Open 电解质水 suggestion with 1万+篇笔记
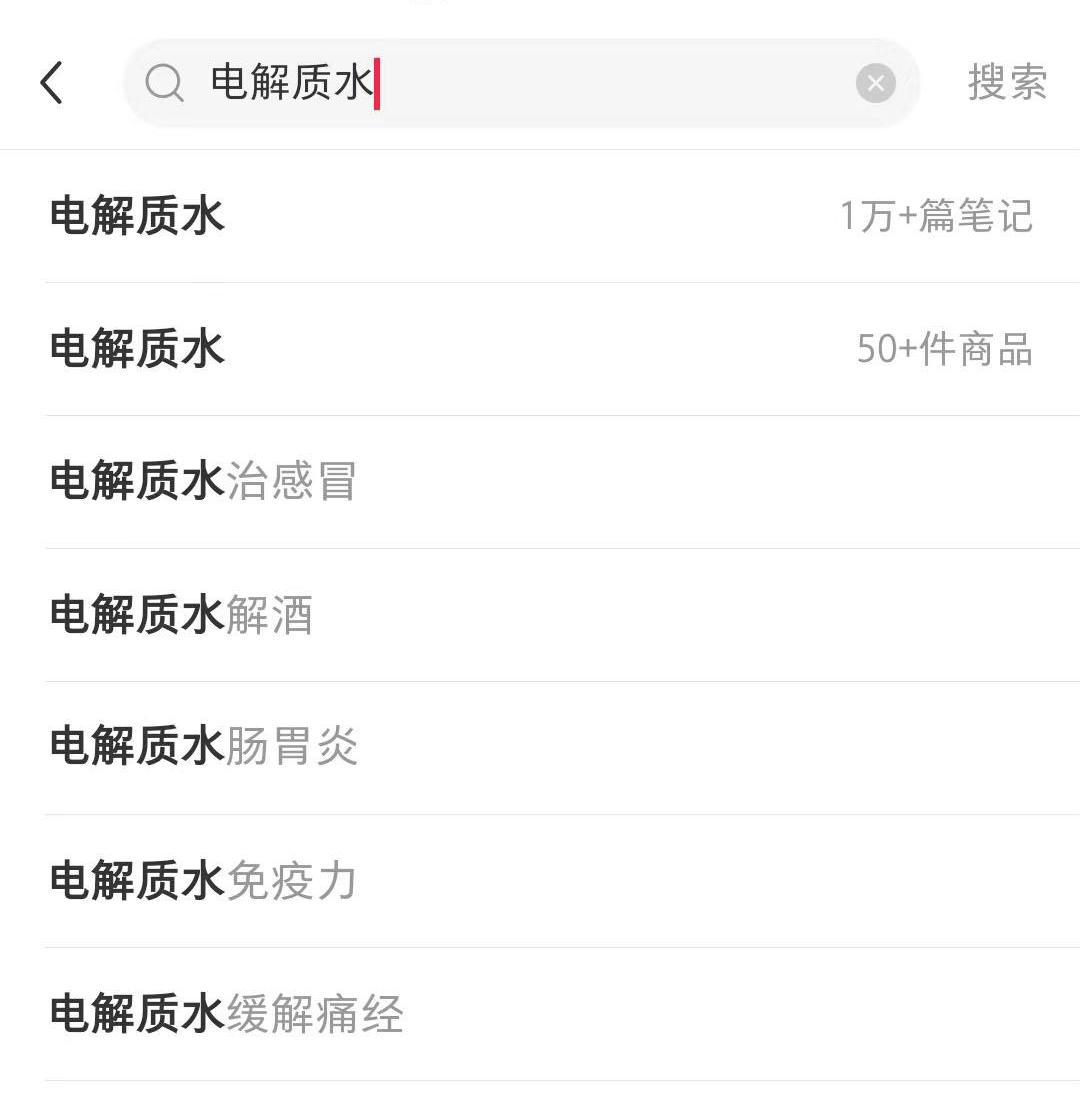 coord(540,216)
